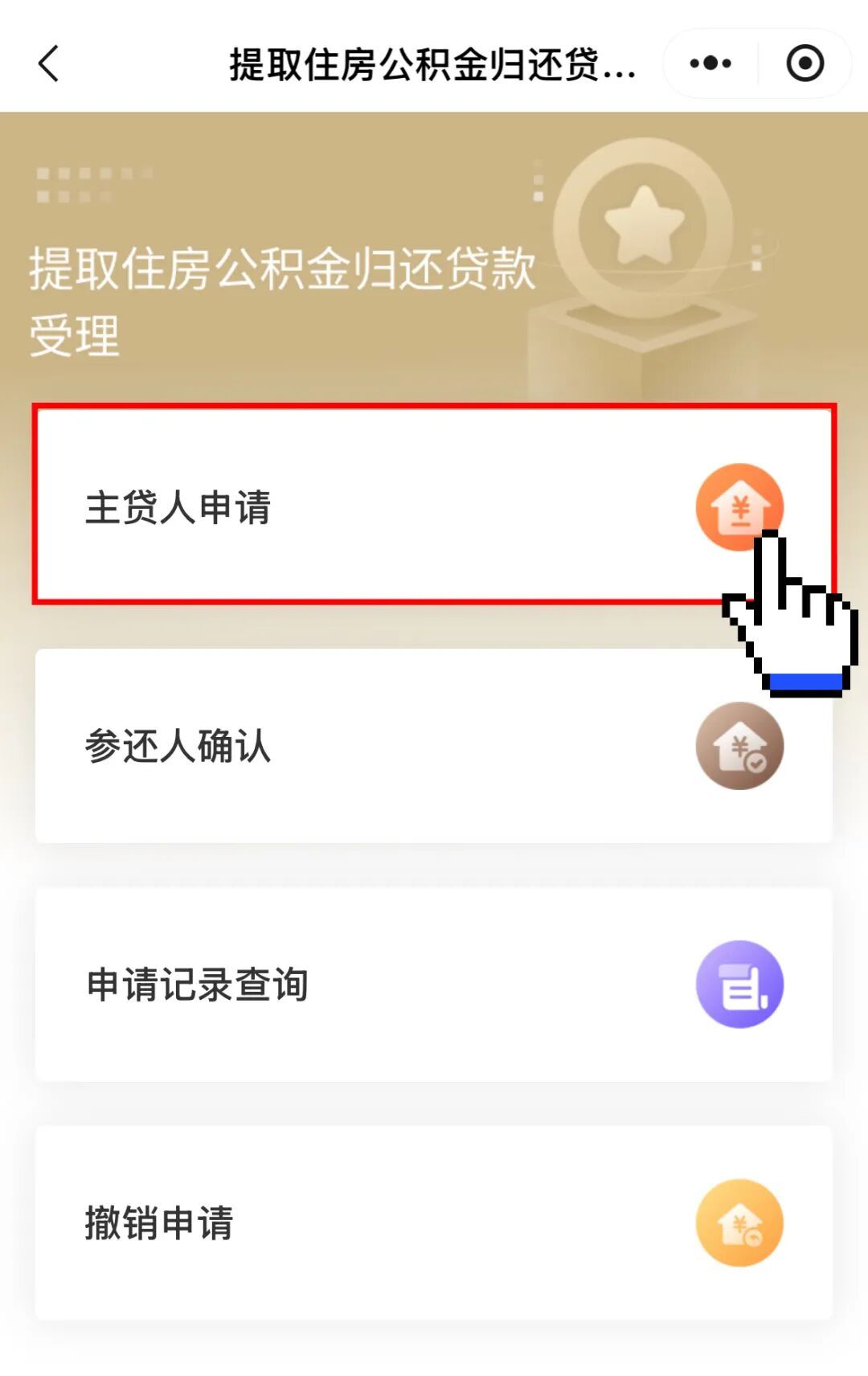View 申请记录查询
Screen dimensions: 868x1376
click(x=434, y=984)
